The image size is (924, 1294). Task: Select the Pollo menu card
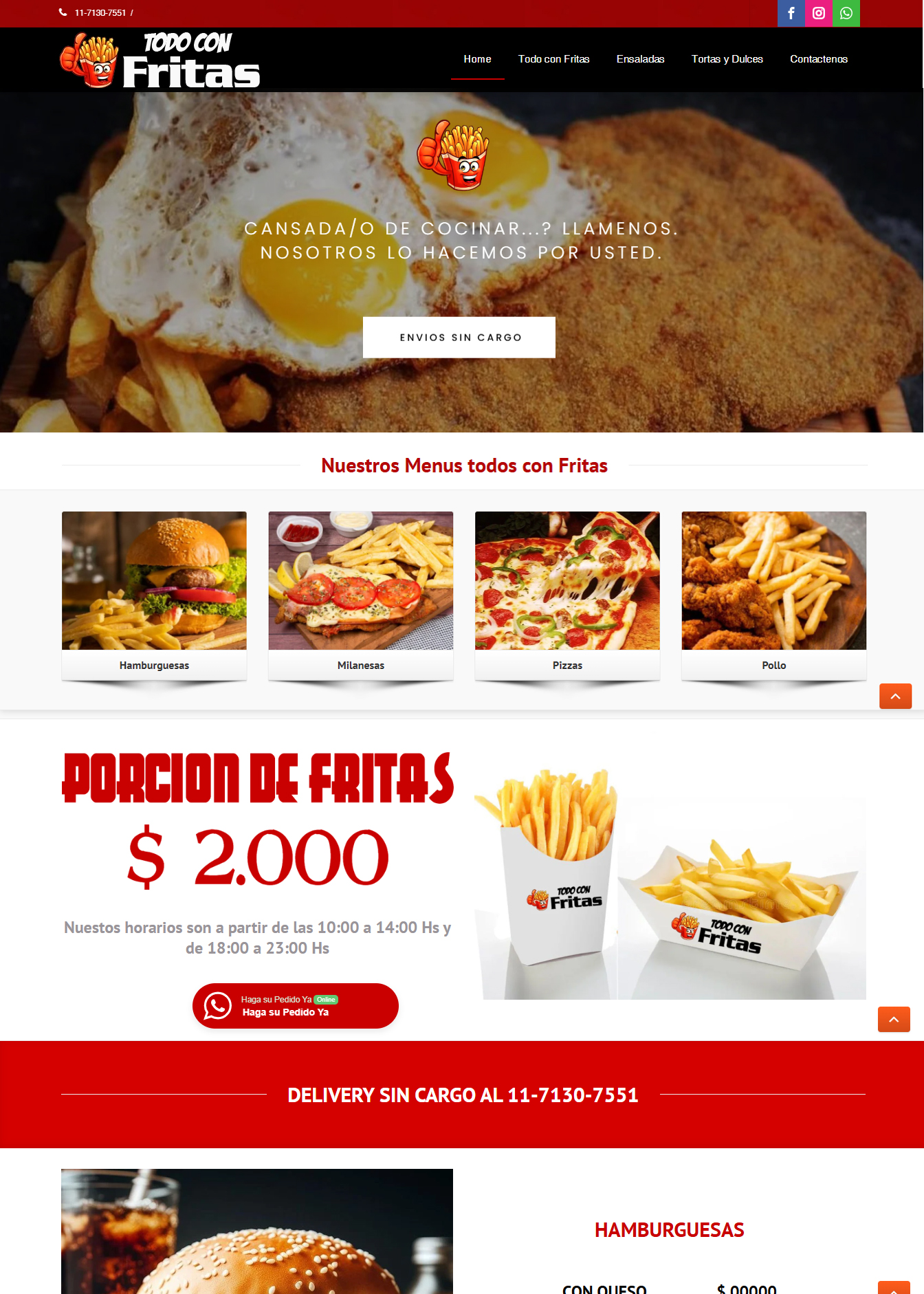pos(773,595)
